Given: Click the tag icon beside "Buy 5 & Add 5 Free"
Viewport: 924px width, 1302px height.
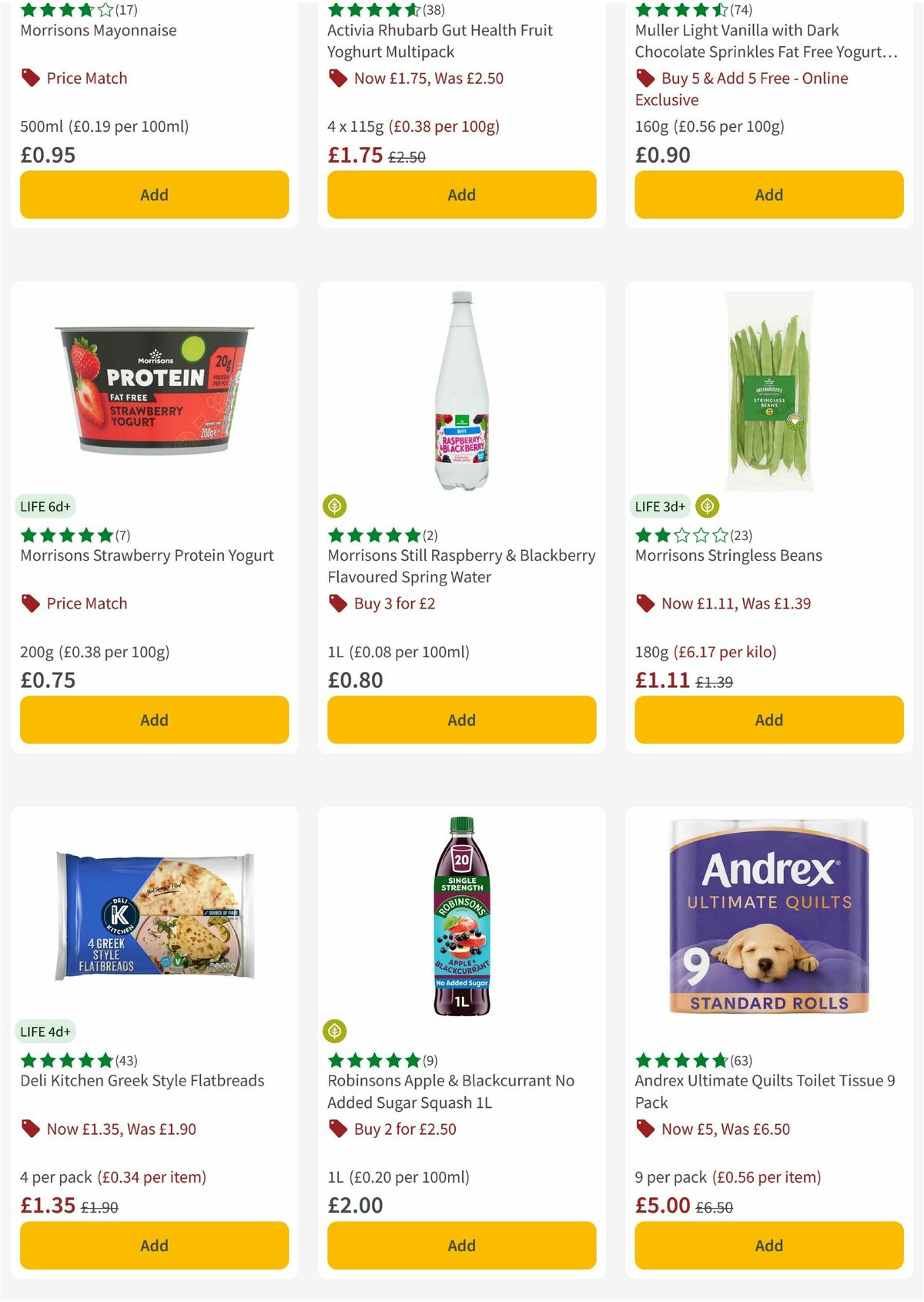Looking at the screenshot, I should click(x=644, y=78).
